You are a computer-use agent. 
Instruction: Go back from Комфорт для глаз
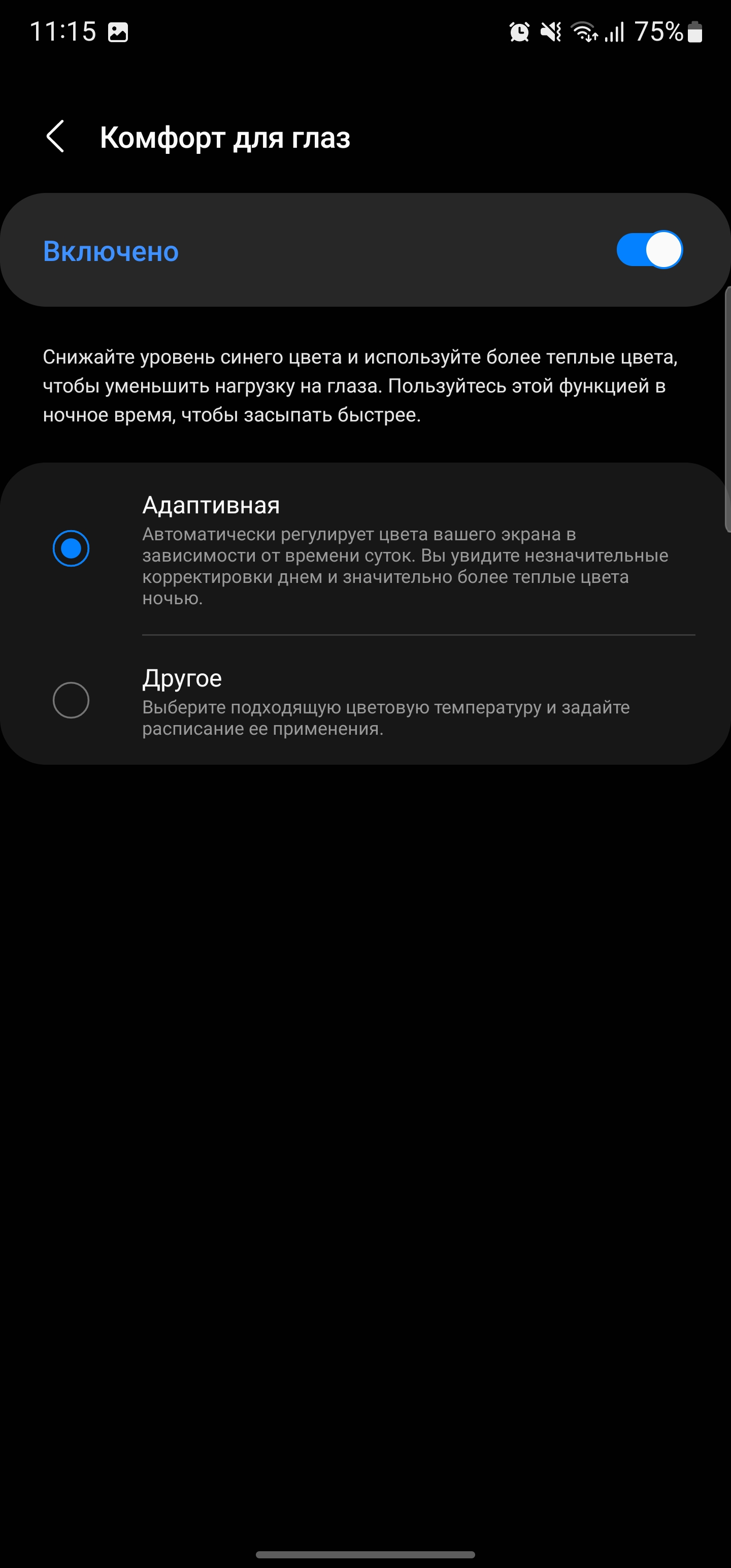point(55,137)
